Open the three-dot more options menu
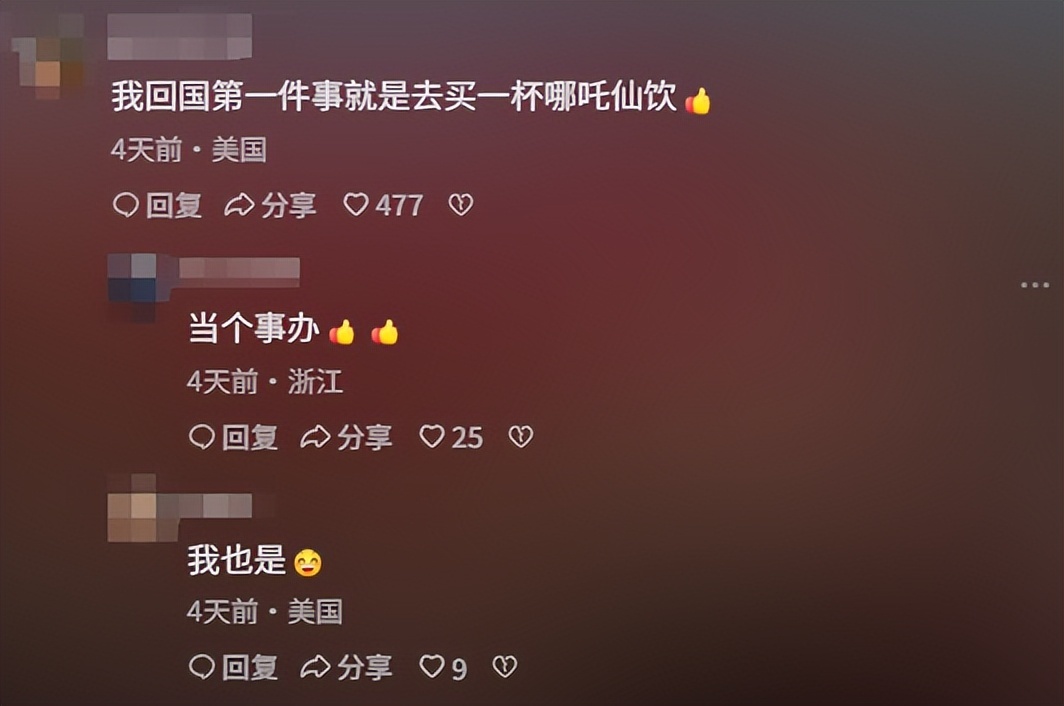 pos(1035,286)
